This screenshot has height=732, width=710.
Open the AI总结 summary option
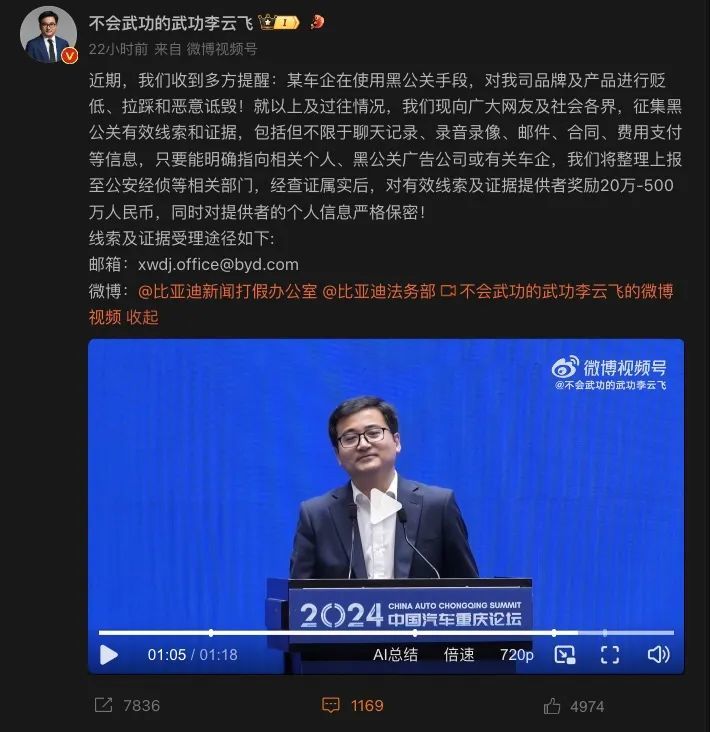tap(395, 655)
